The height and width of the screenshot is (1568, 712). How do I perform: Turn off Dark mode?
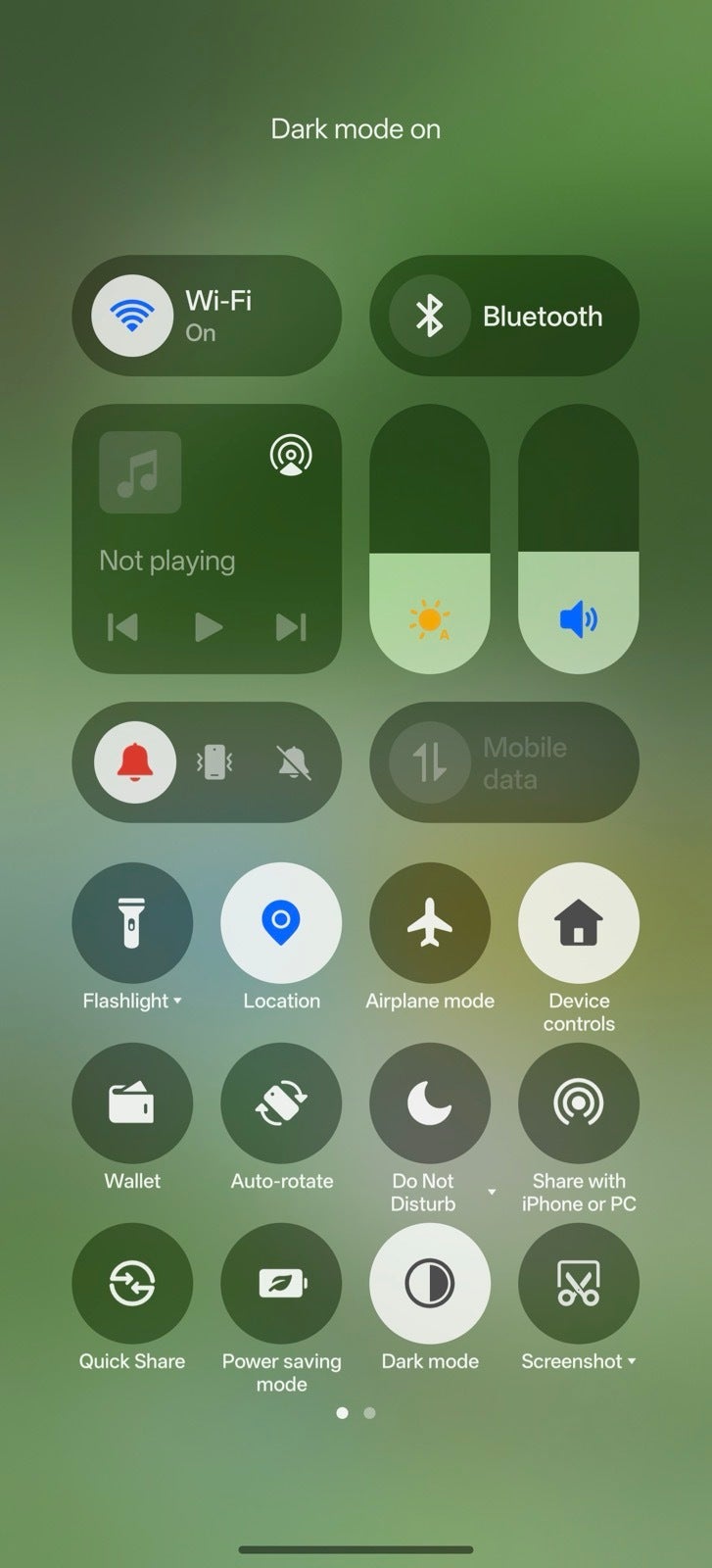(x=430, y=1283)
